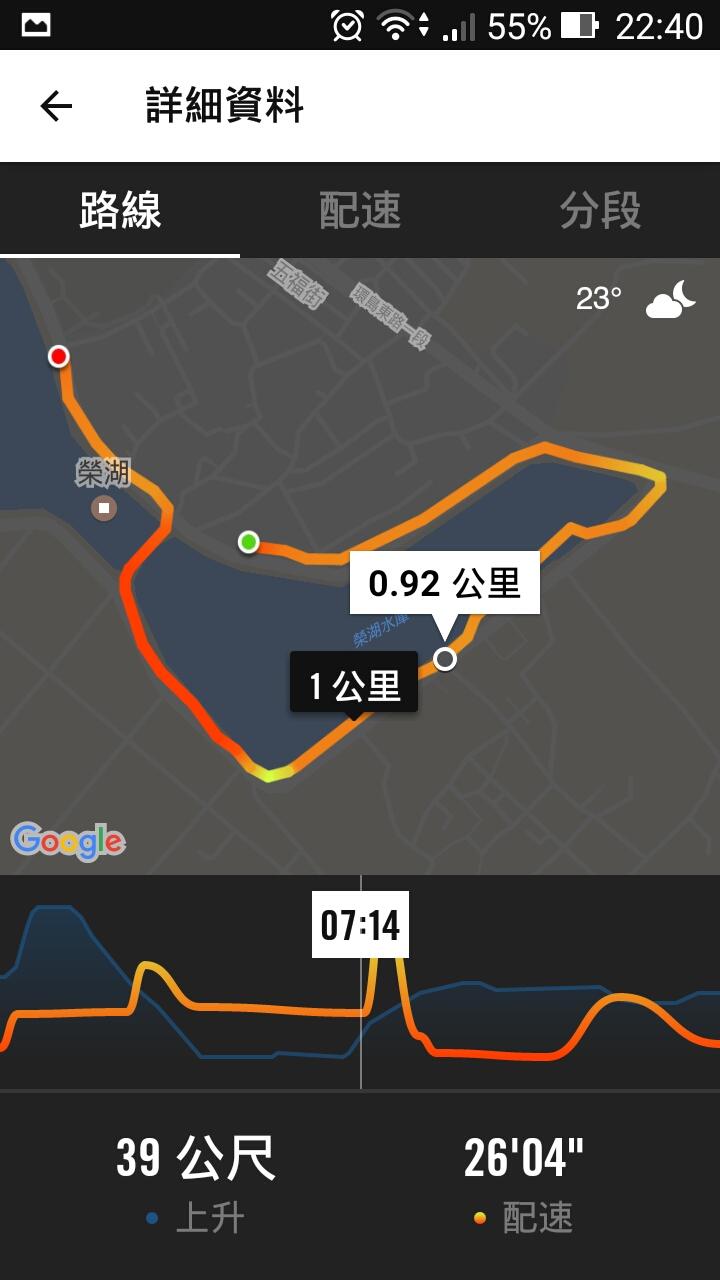Switch to the 配速 pace tab
Image resolution: width=720 pixels, height=1280 pixels.
point(360,211)
